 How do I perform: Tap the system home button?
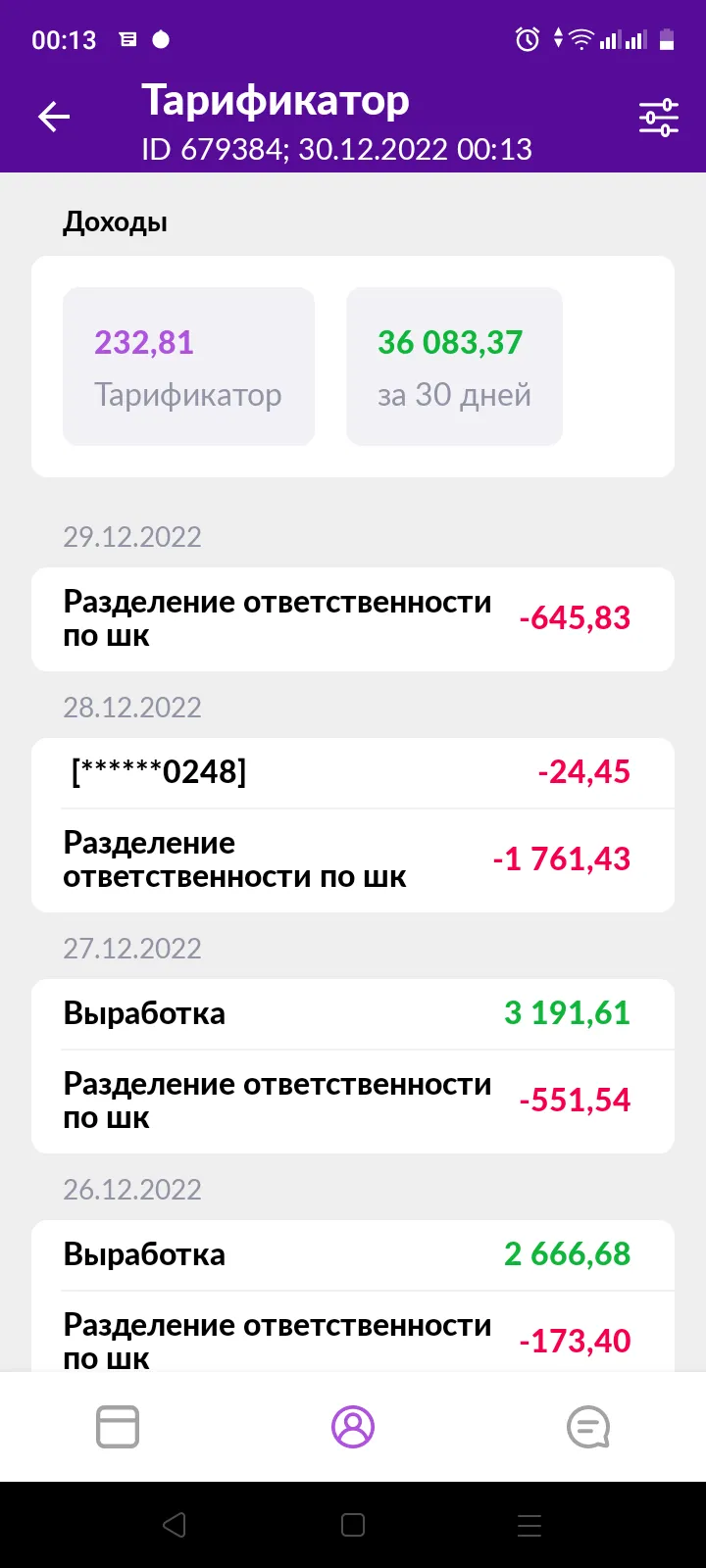(353, 1525)
